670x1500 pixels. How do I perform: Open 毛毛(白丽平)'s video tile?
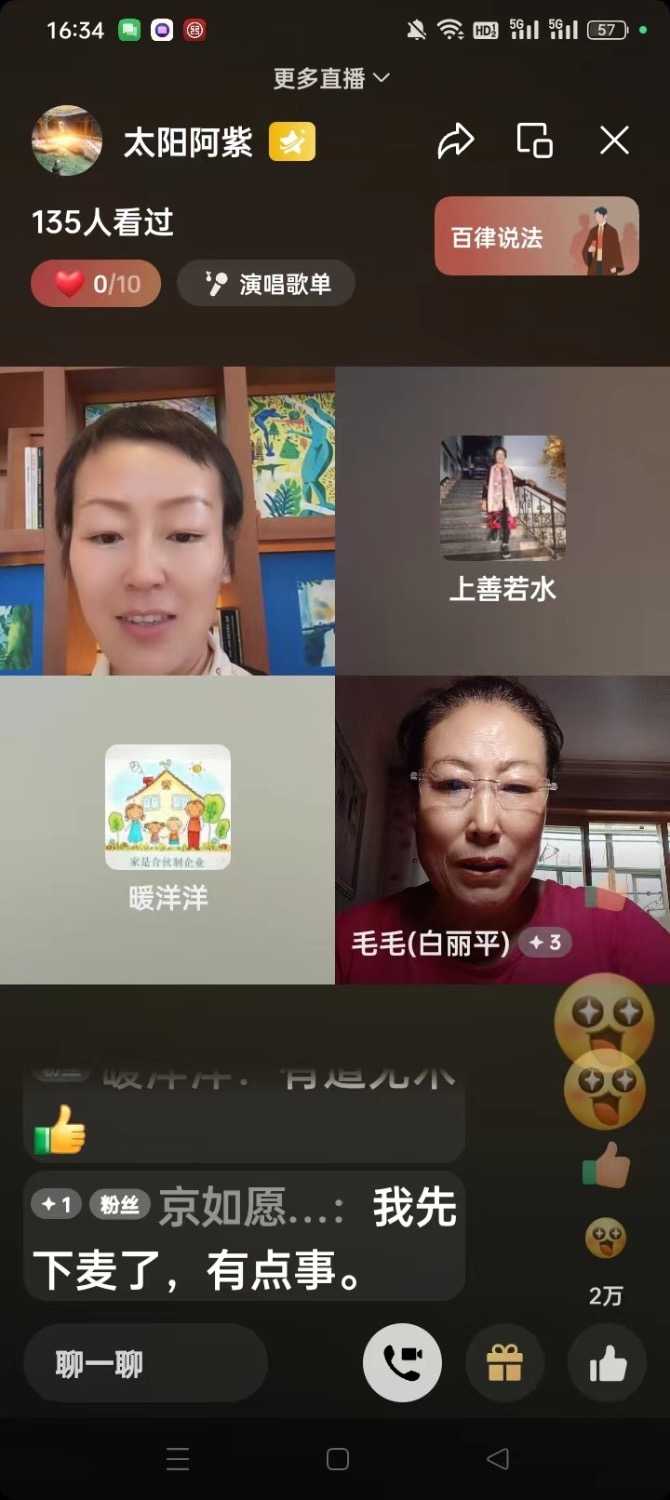tap(502, 829)
